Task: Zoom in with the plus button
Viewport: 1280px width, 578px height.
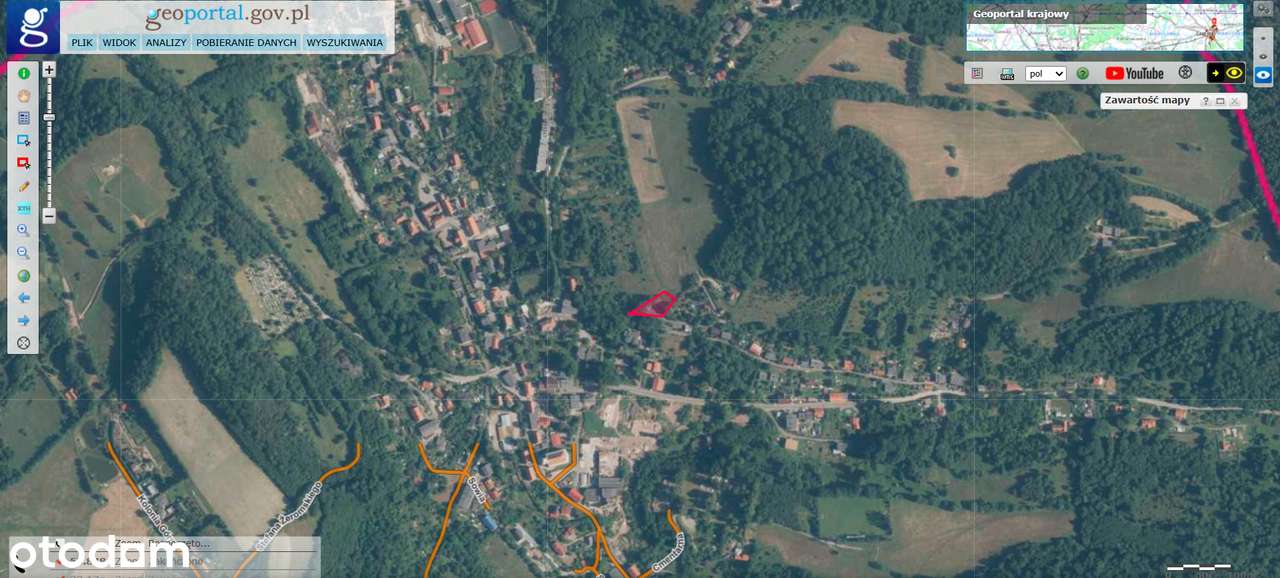Action: coord(49,70)
